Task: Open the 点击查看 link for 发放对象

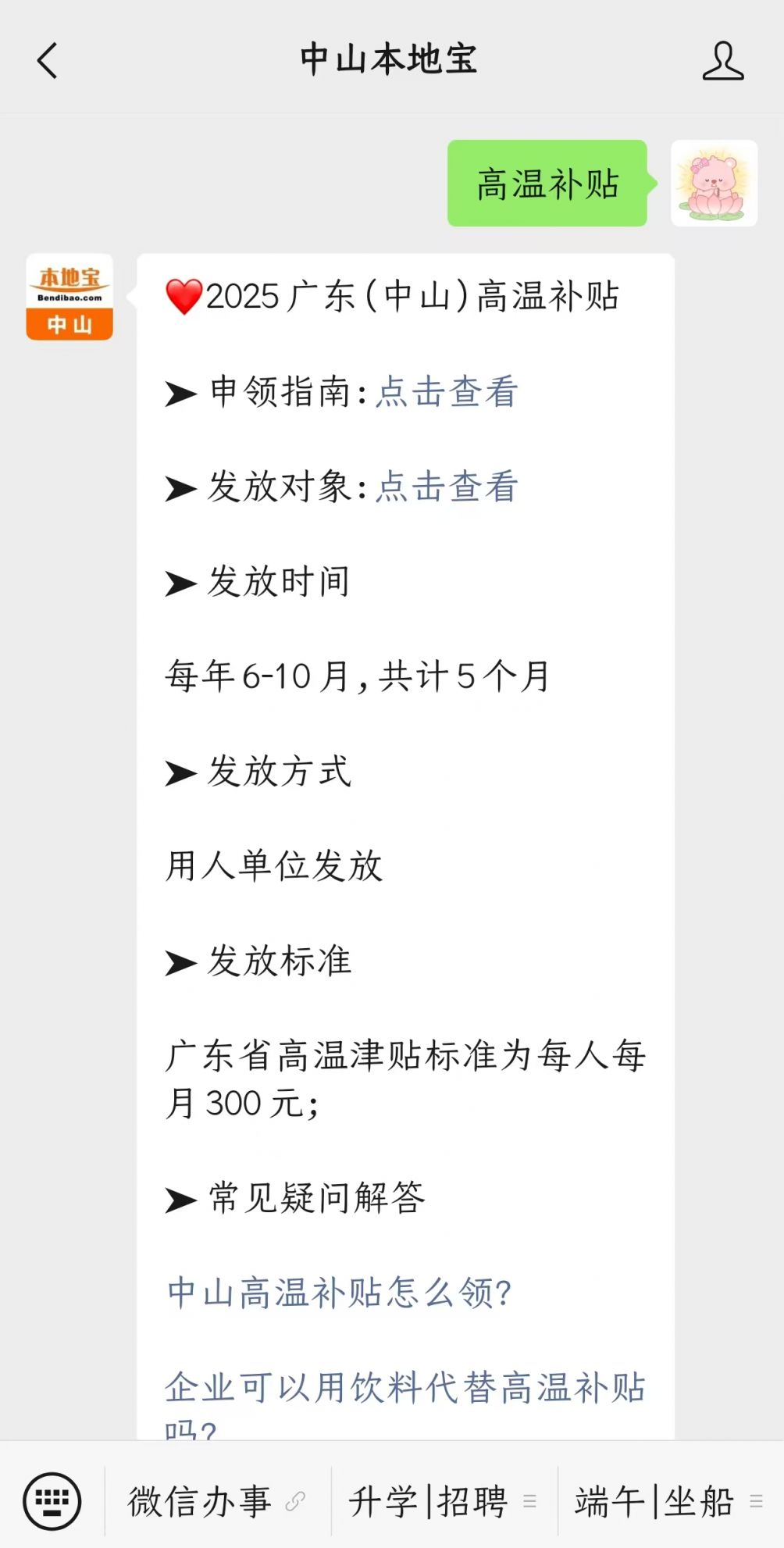Action: (x=447, y=487)
